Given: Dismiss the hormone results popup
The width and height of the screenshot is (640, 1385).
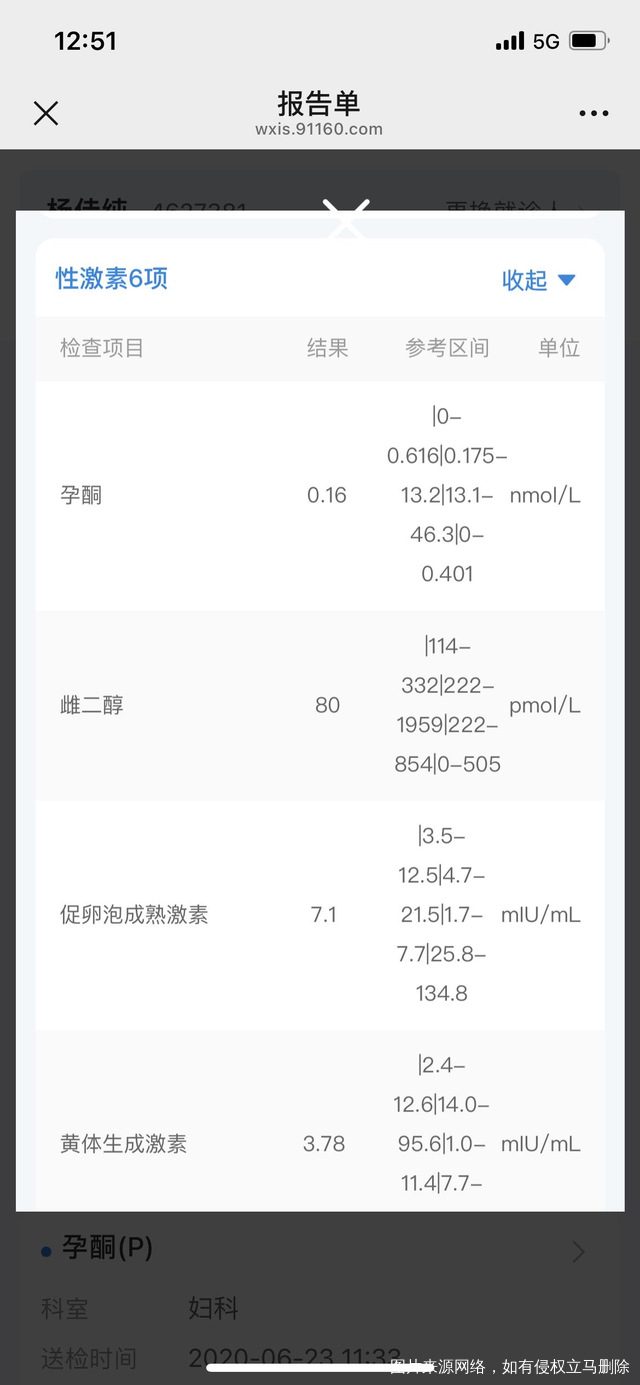Looking at the screenshot, I should (346, 220).
